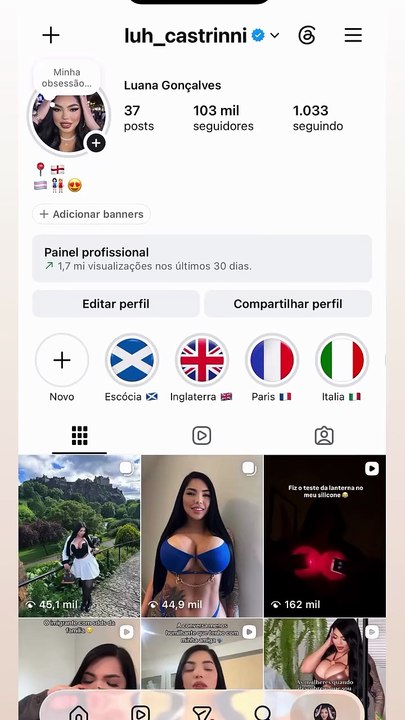Open the reel with 162 mil views
This screenshot has height=720, width=405.
[x=325, y=536]
